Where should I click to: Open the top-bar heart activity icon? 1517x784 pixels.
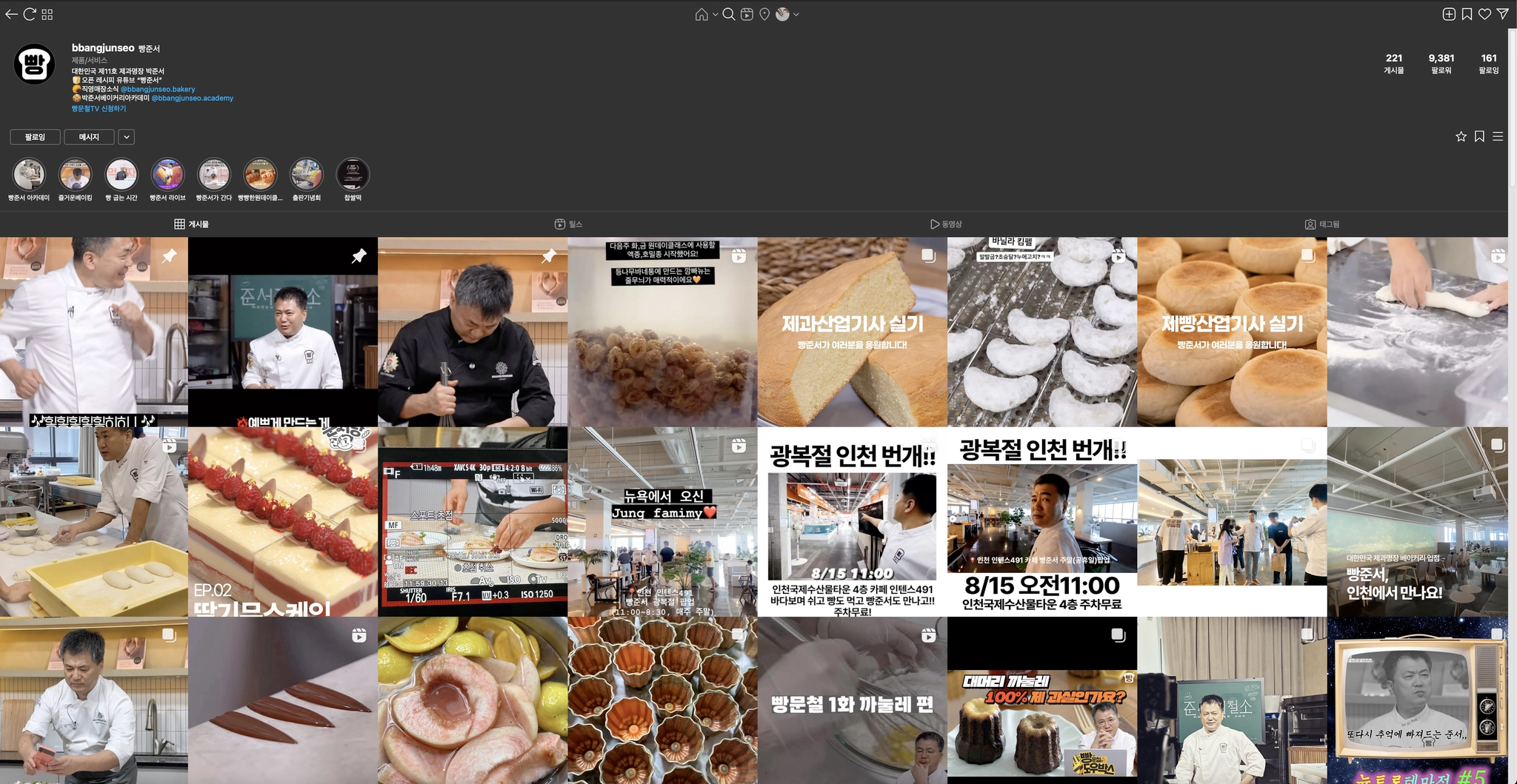point(1484,14)
